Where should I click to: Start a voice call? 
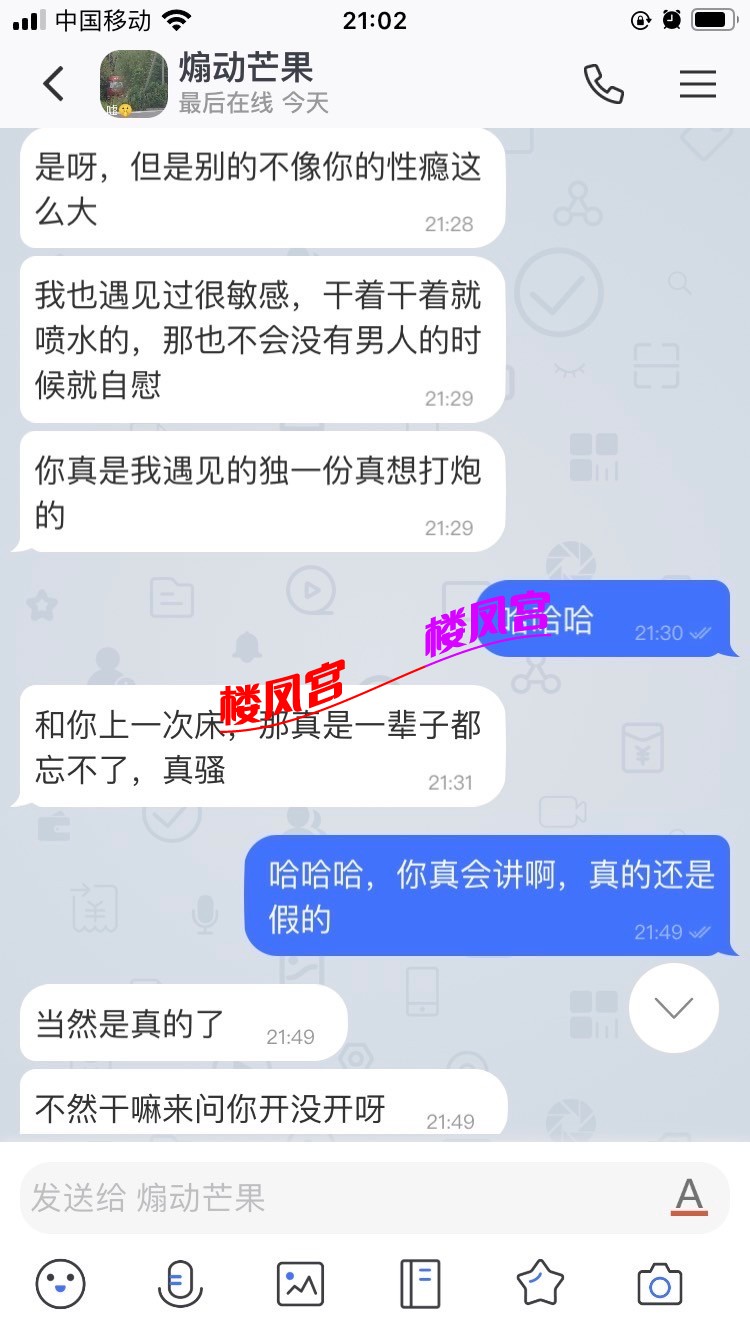click(x=603, y=84)
